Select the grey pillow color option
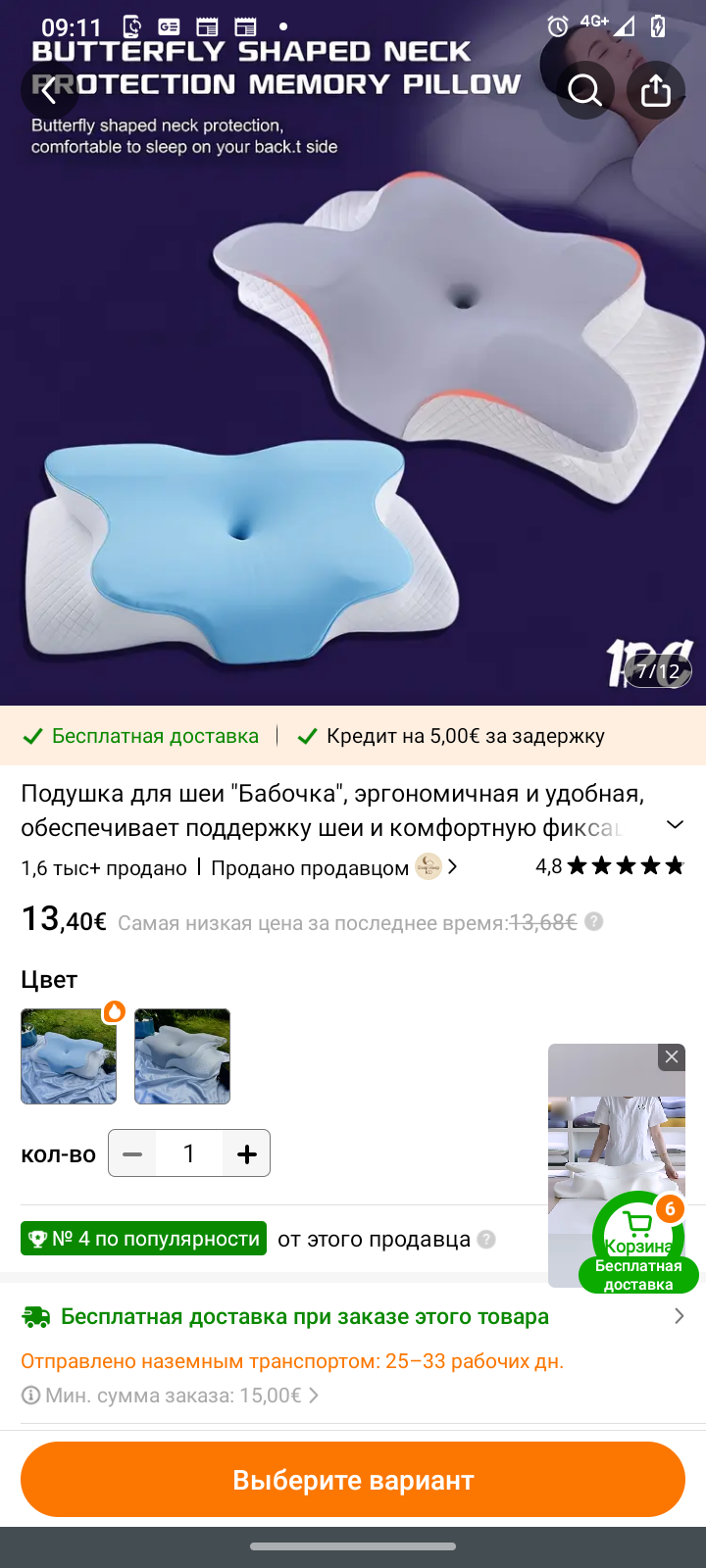The height and width of the screenshot is (1568, 706). 182,1056
